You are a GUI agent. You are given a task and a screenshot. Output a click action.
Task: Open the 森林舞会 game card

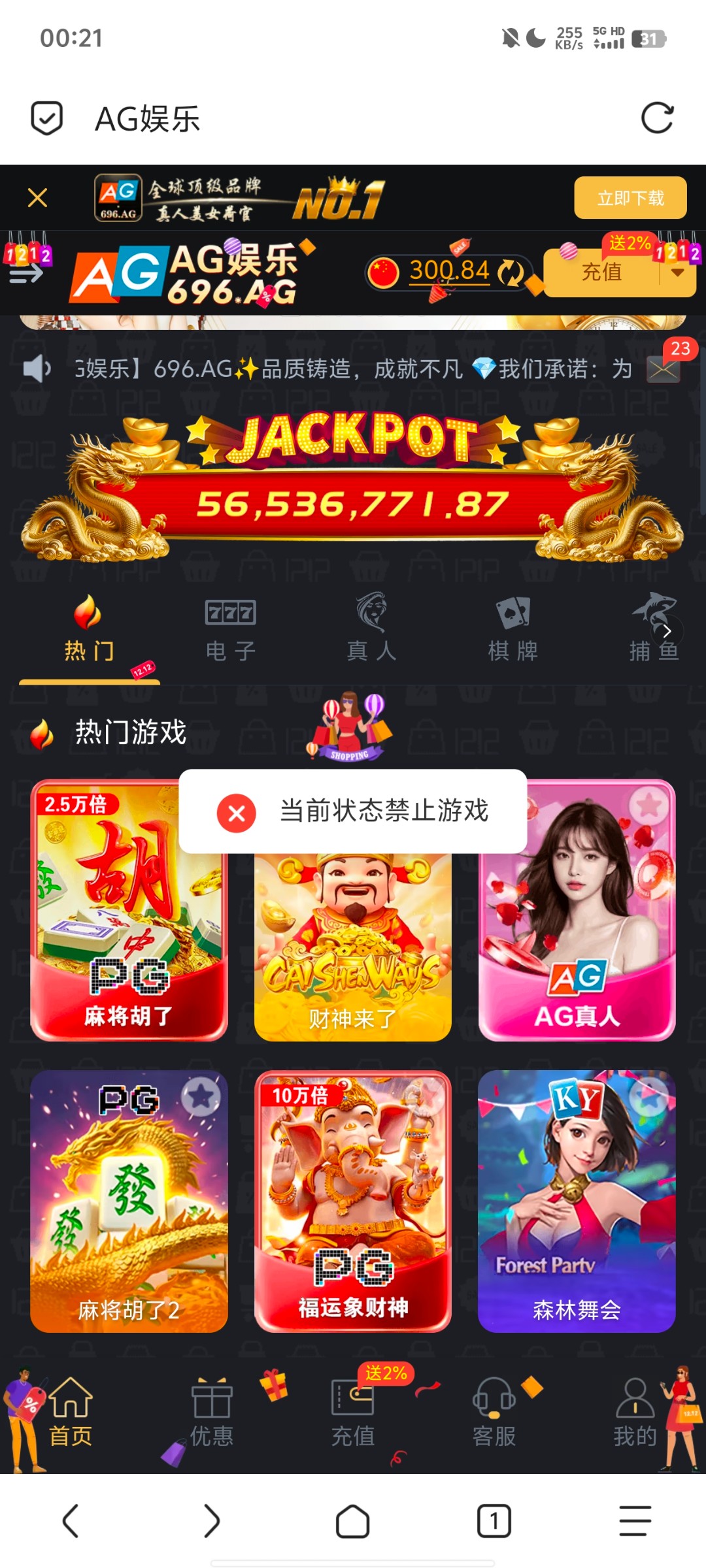[x=577, y=1202]
